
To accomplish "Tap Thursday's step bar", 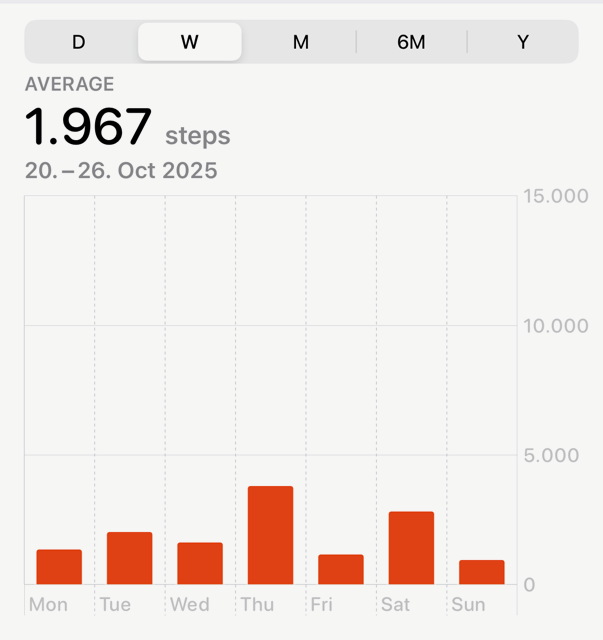I will [x=270, y=536].
